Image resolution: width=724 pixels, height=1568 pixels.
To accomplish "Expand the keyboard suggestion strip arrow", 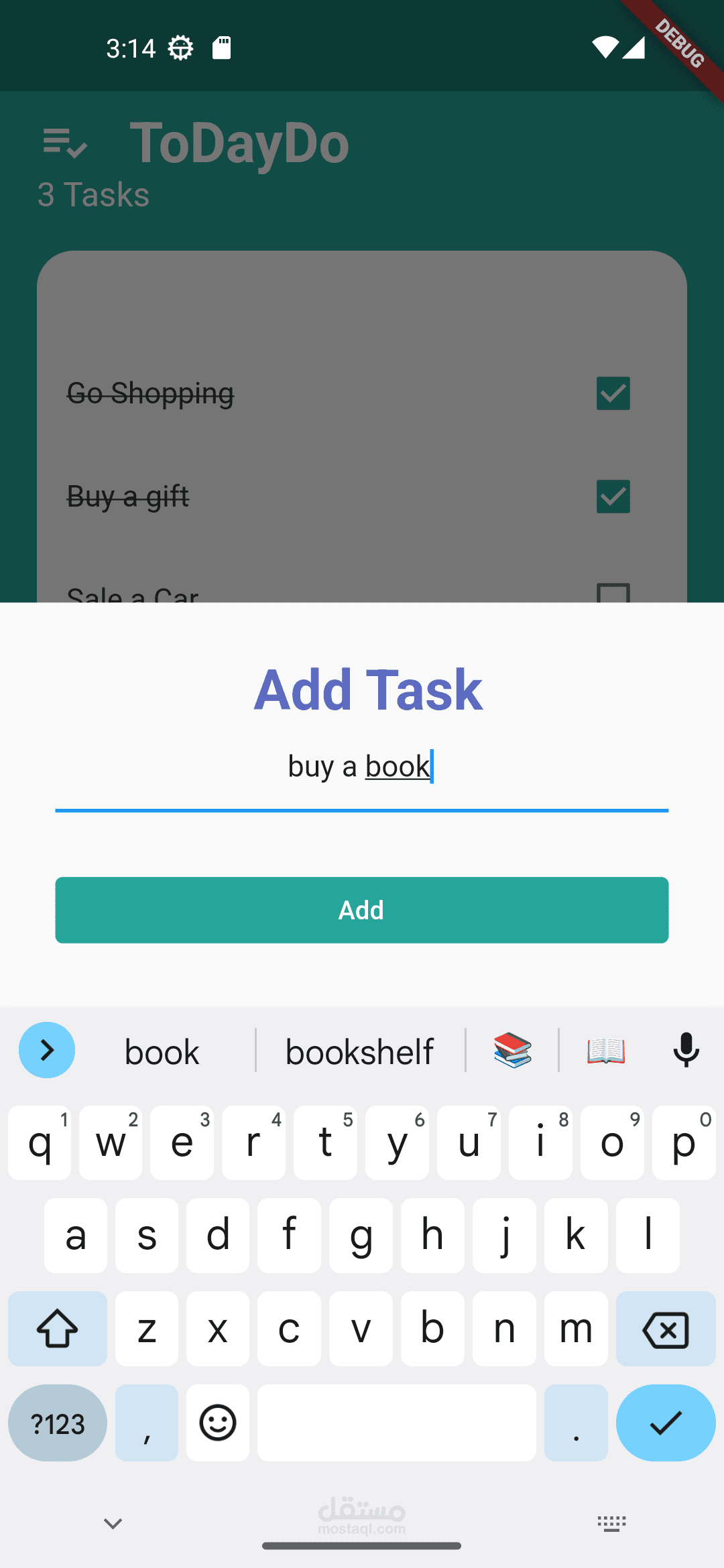I will pyautogui.click(x=47, y=1050).
